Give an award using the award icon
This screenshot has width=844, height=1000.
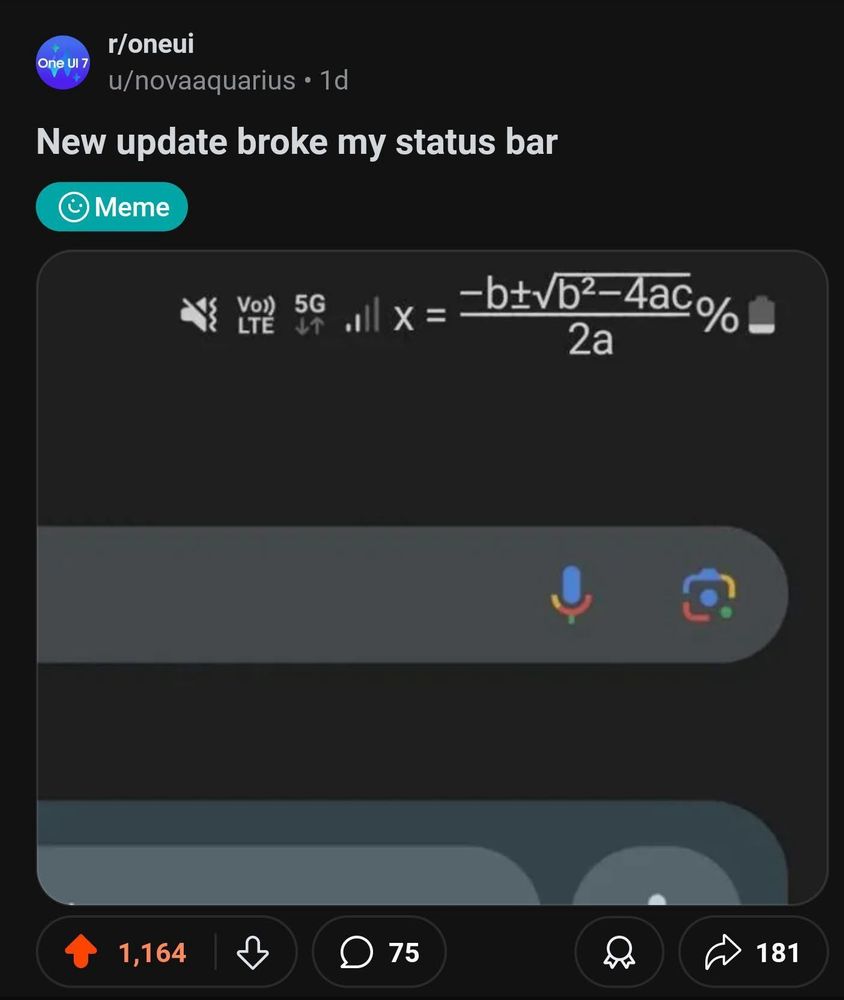619,952
